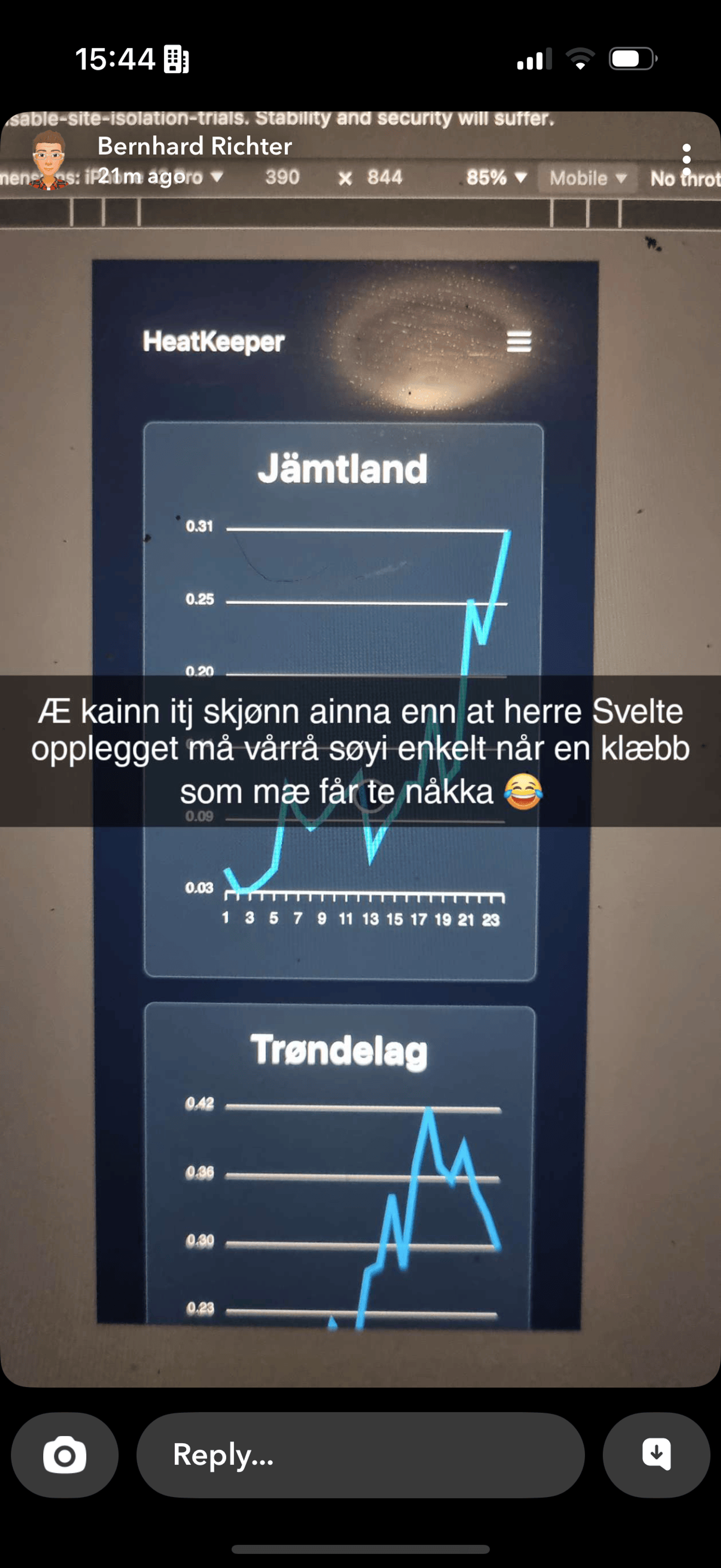Open the three-dot story options menu
This screenshot has height=1568, width=721.
tap(686, 160)
